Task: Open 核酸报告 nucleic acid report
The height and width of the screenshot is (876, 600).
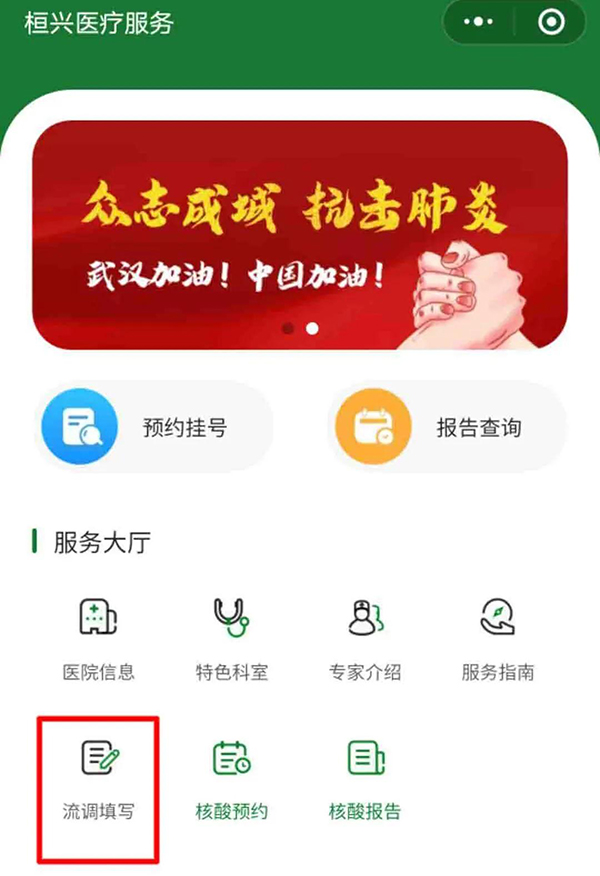Action: point(364,780)
